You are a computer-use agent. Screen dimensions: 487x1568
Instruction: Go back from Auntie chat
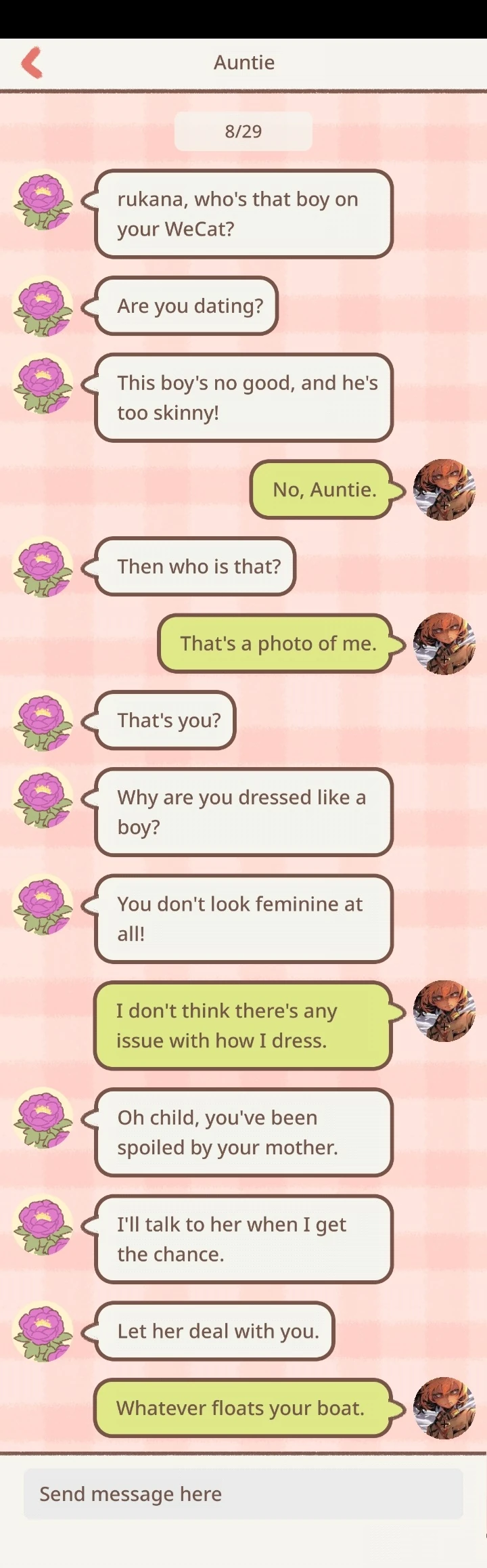tap(32, 62)
